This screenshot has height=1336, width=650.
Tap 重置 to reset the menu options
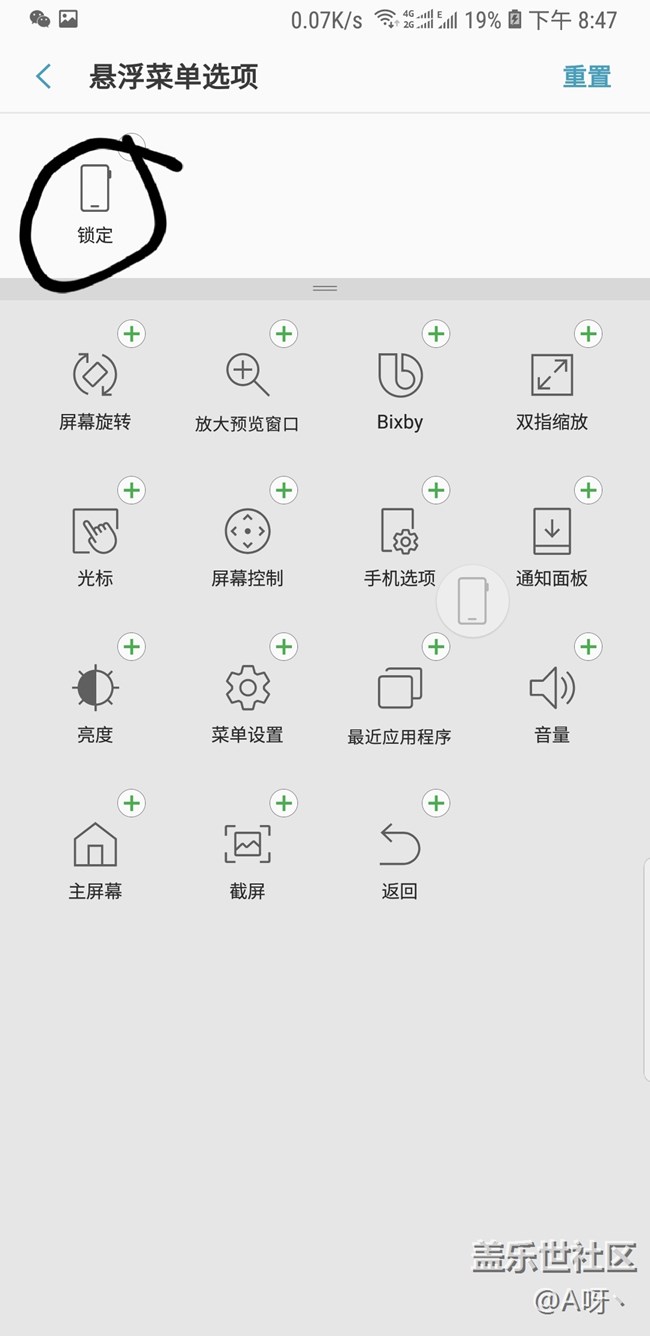pyautogui.click(x=586, y=77)
